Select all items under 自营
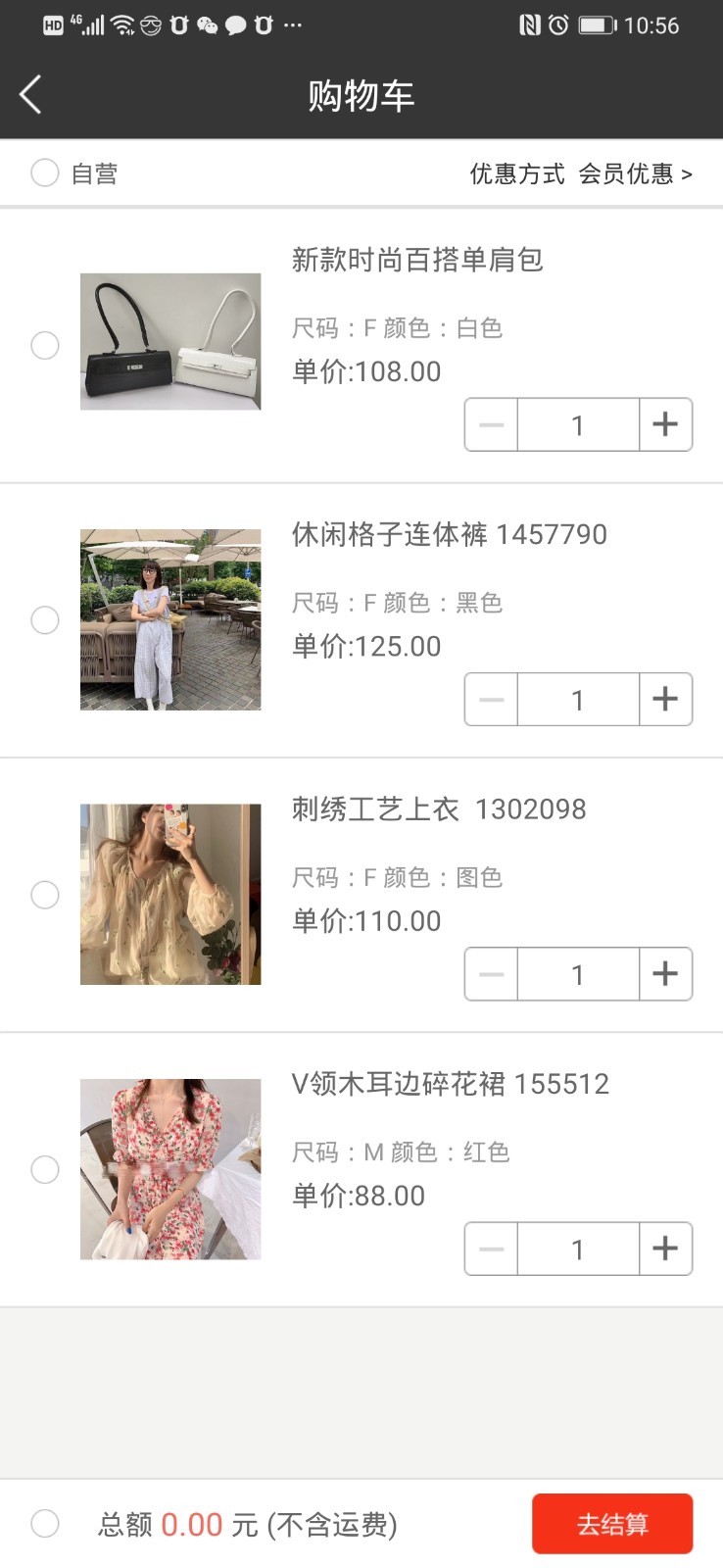The image size is (723, 1568). [45, 173]
